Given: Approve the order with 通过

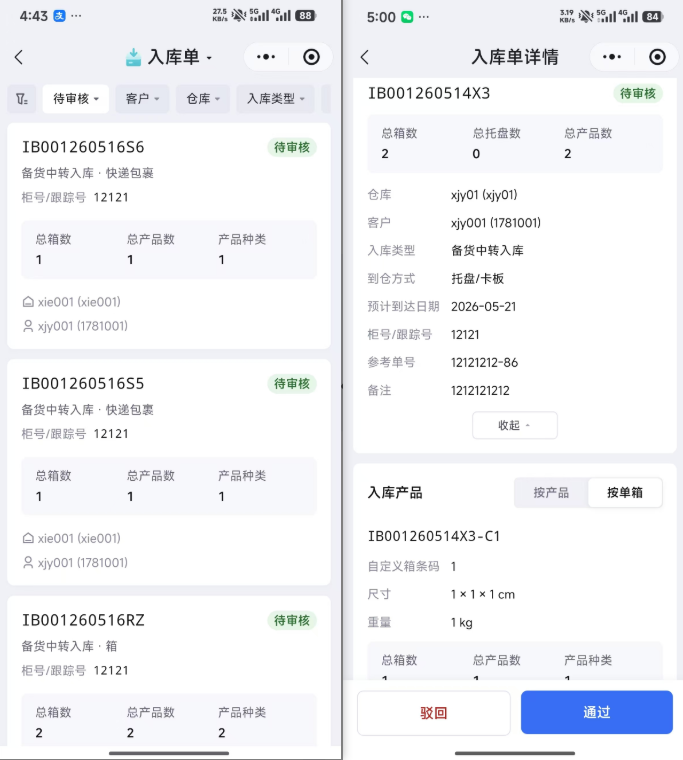Looking at the screenshot, I should 597,712.
